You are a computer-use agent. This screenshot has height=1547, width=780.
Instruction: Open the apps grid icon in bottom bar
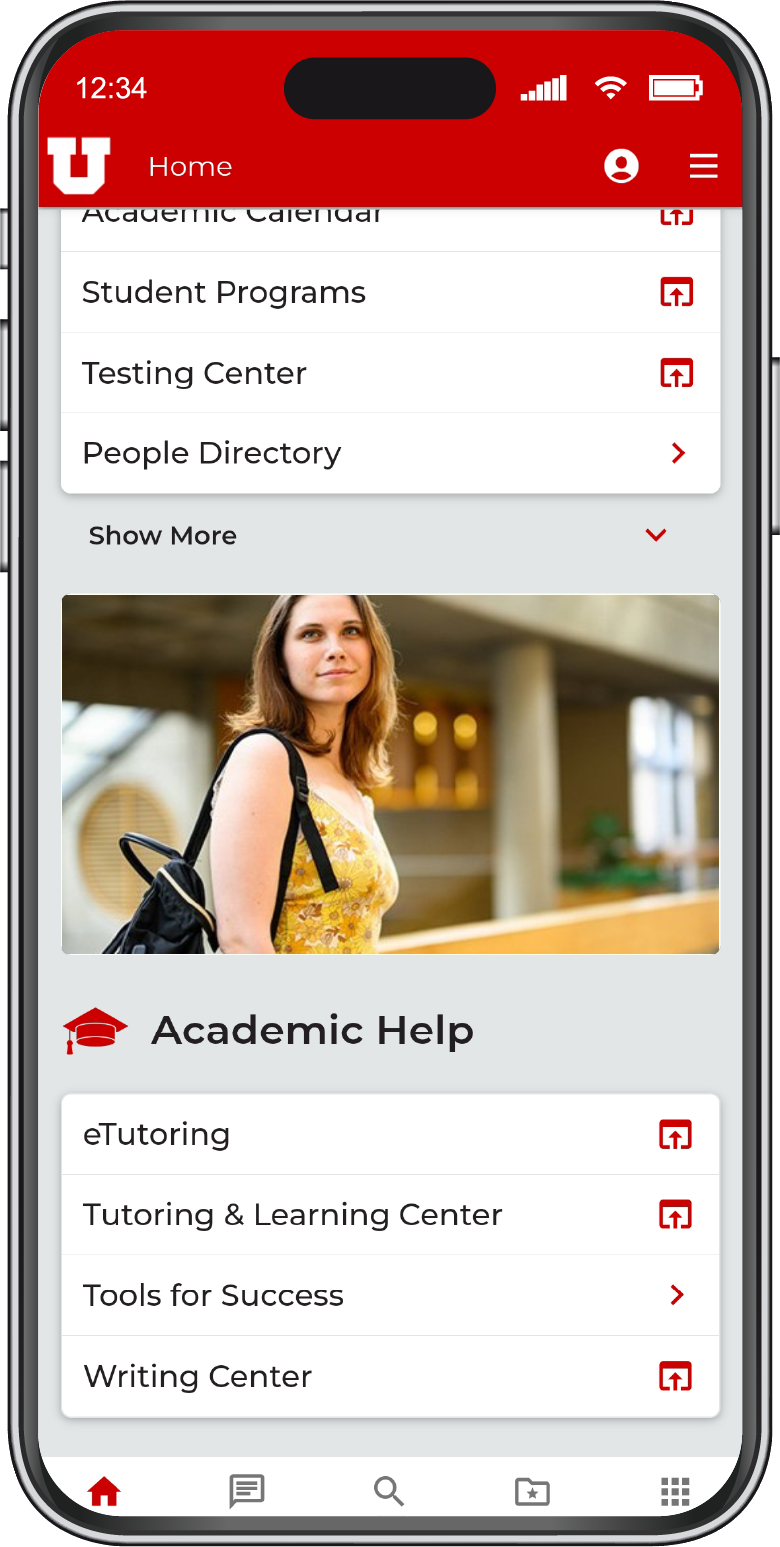(x=675, y=1491)
